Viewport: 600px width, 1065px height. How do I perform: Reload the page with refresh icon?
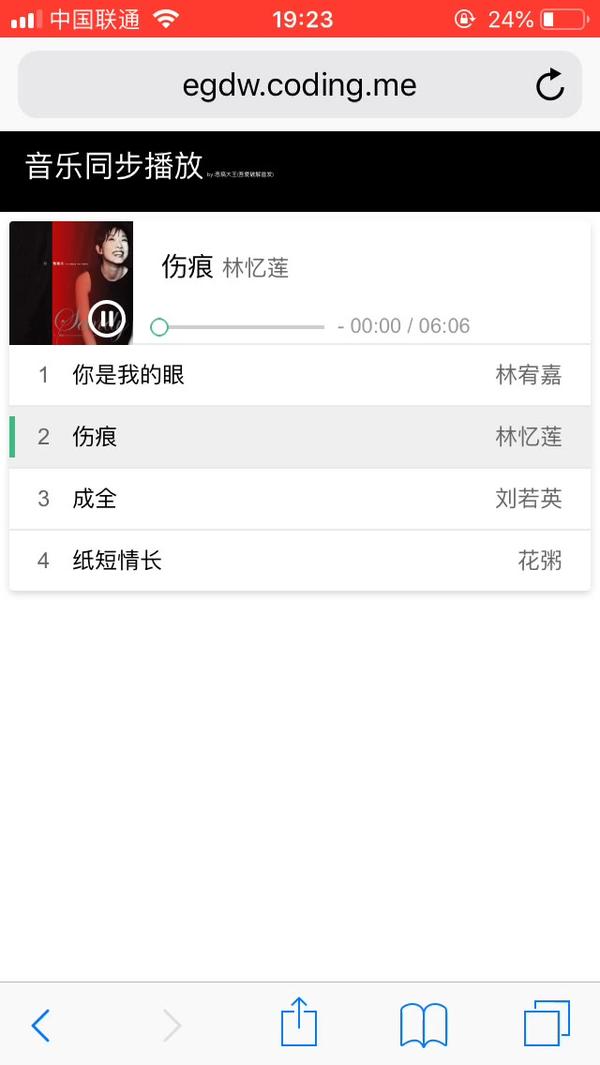(550, 85)
